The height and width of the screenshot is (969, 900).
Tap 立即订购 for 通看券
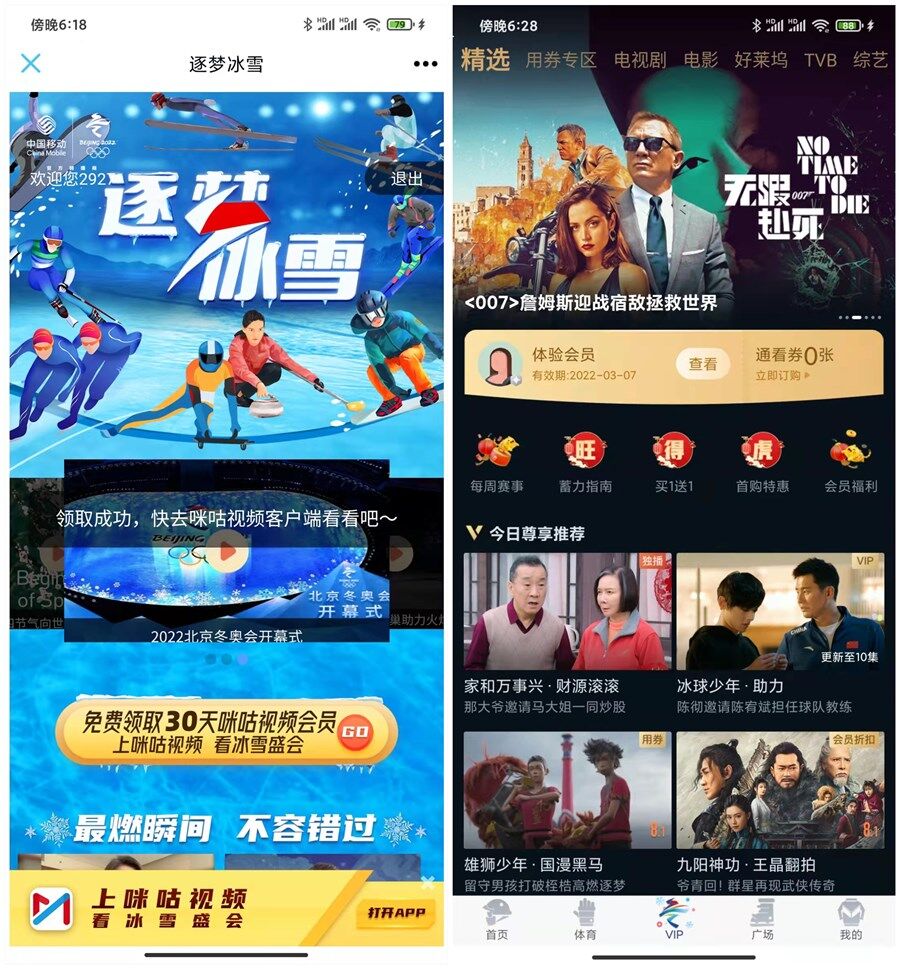click(783, 376)
